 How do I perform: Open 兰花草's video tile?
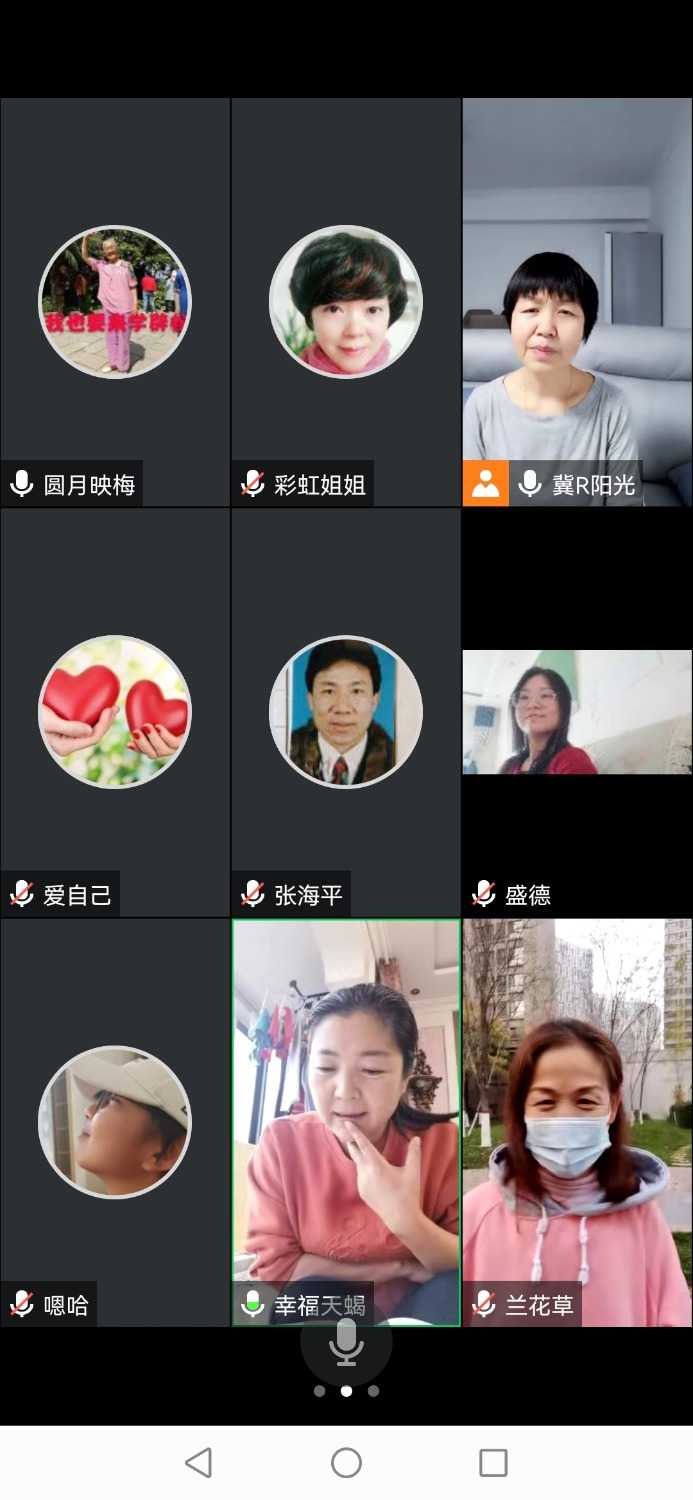tap(577, 1122)
